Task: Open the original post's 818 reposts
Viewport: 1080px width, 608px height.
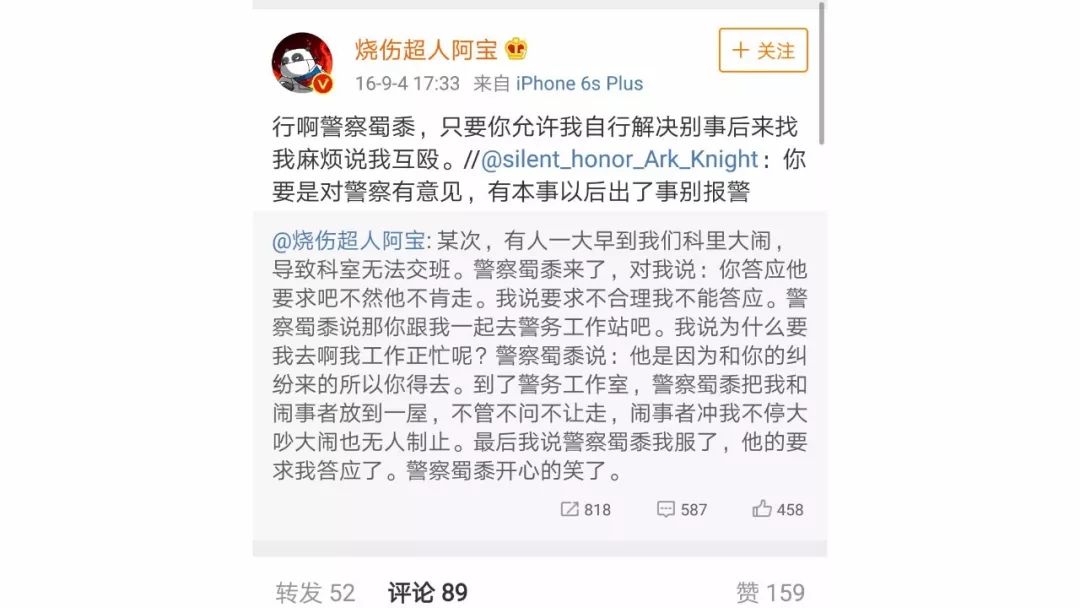Action: (586, 509)
